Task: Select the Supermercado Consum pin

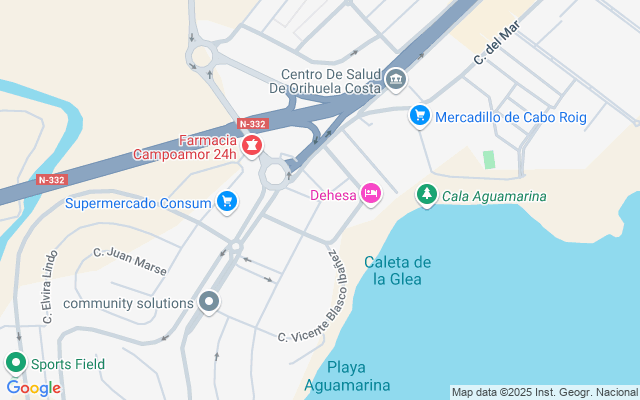Action: (227, 203)
